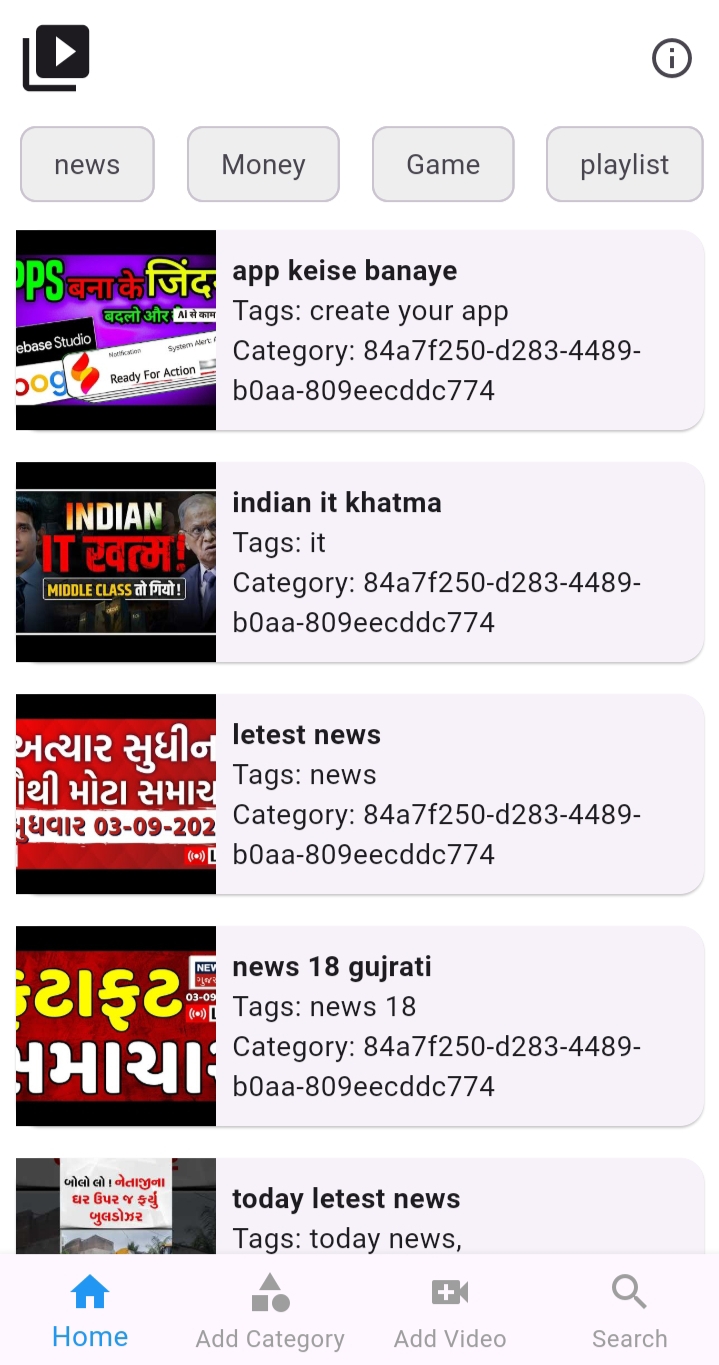Filter videos by the Money chip
Viewport: 719px width, 1365px height.
[x=263, y=164]
